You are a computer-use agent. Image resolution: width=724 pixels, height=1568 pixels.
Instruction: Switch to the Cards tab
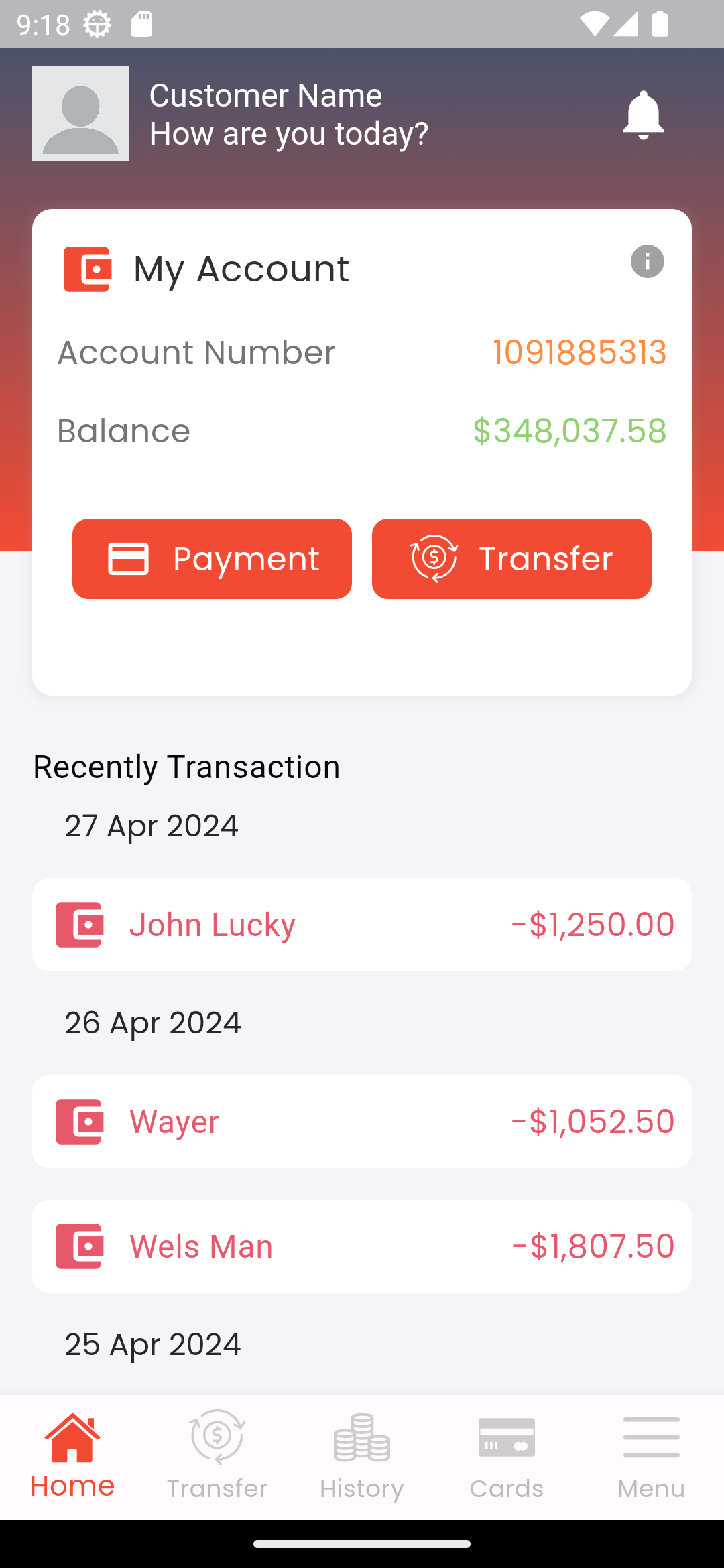(507, 1457)
